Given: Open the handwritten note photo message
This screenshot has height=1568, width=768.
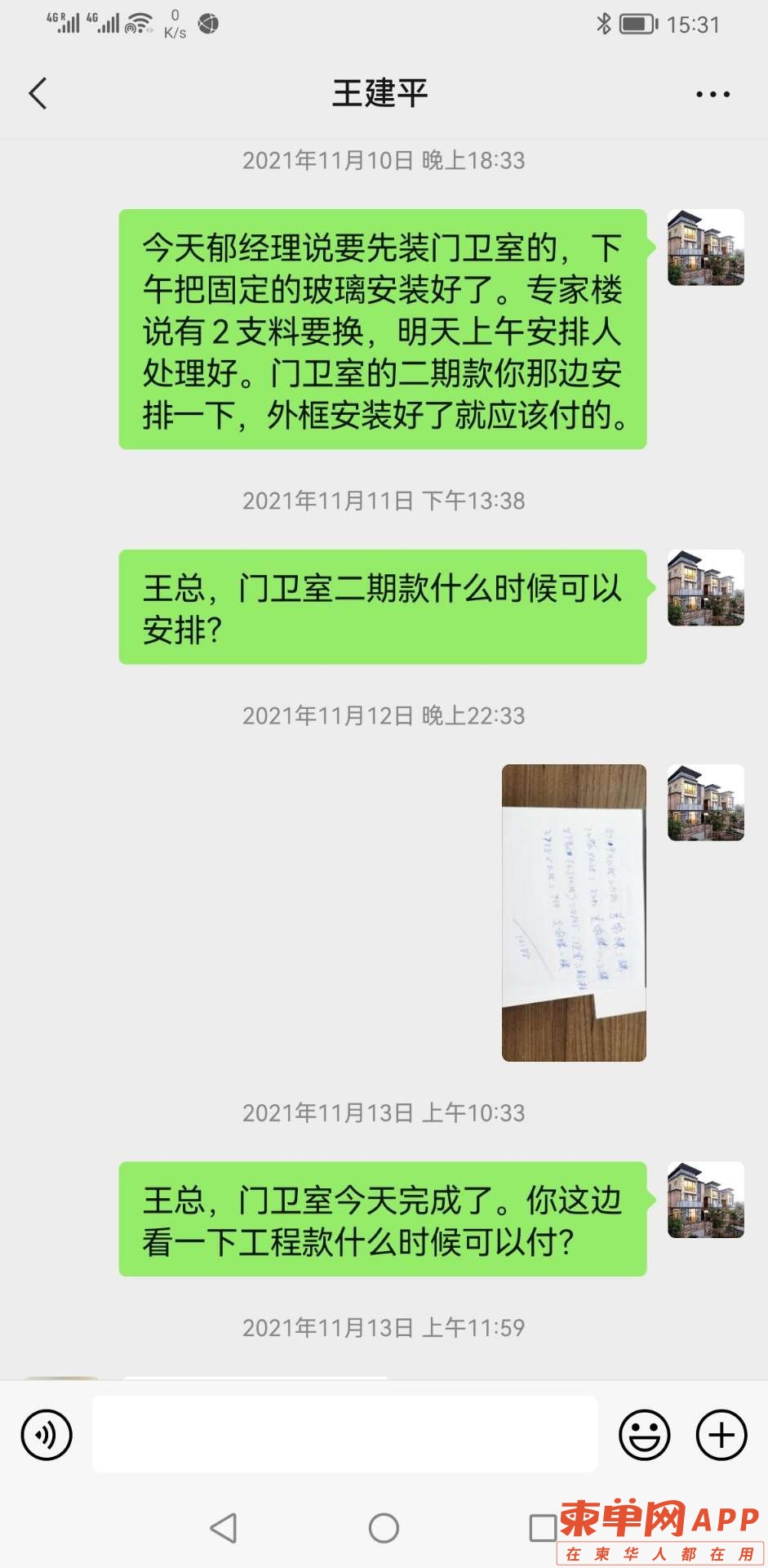Looking at the screenshot, I should click(574, 912).
